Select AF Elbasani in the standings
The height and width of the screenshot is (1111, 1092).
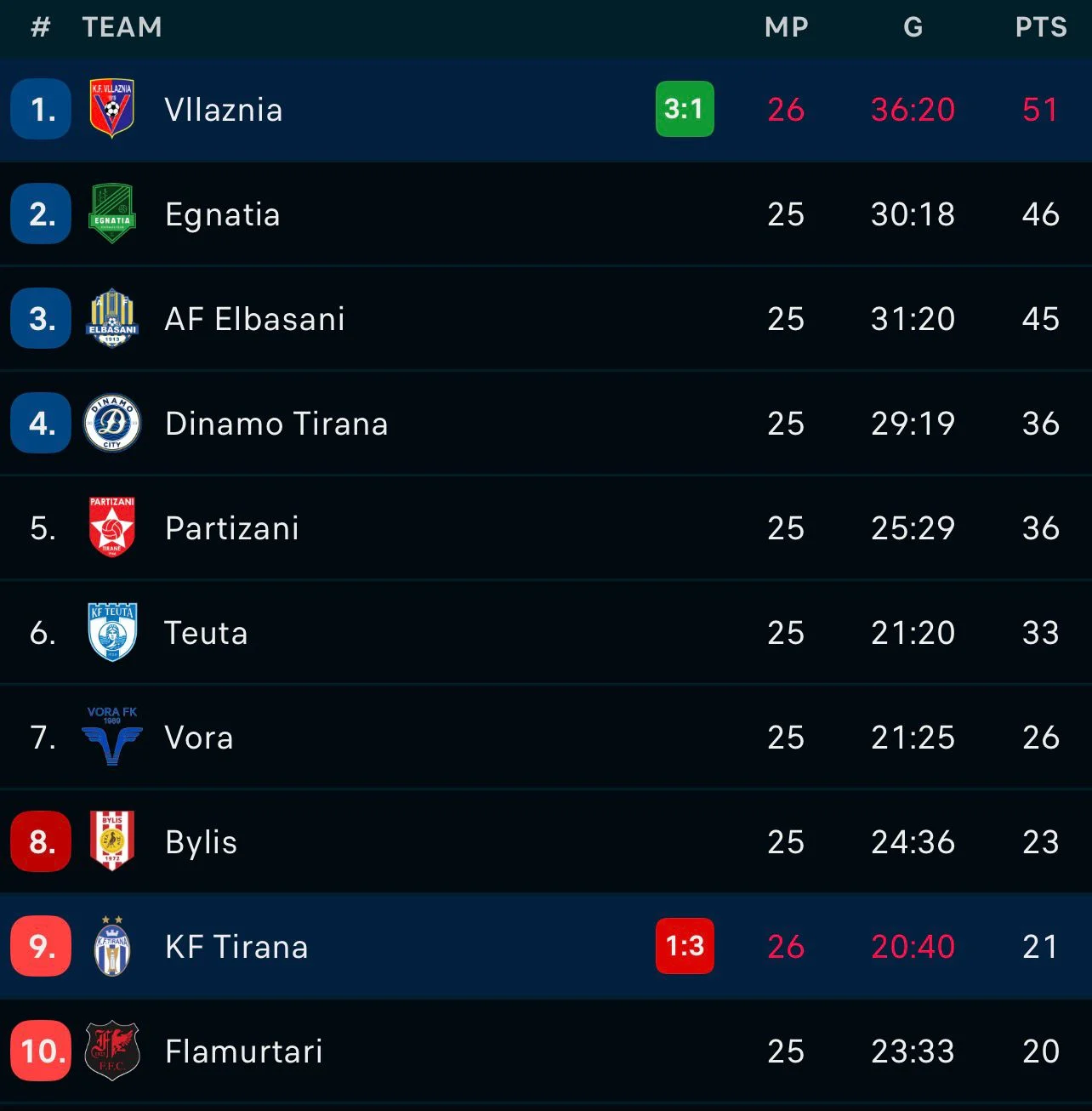coord(254,319)
